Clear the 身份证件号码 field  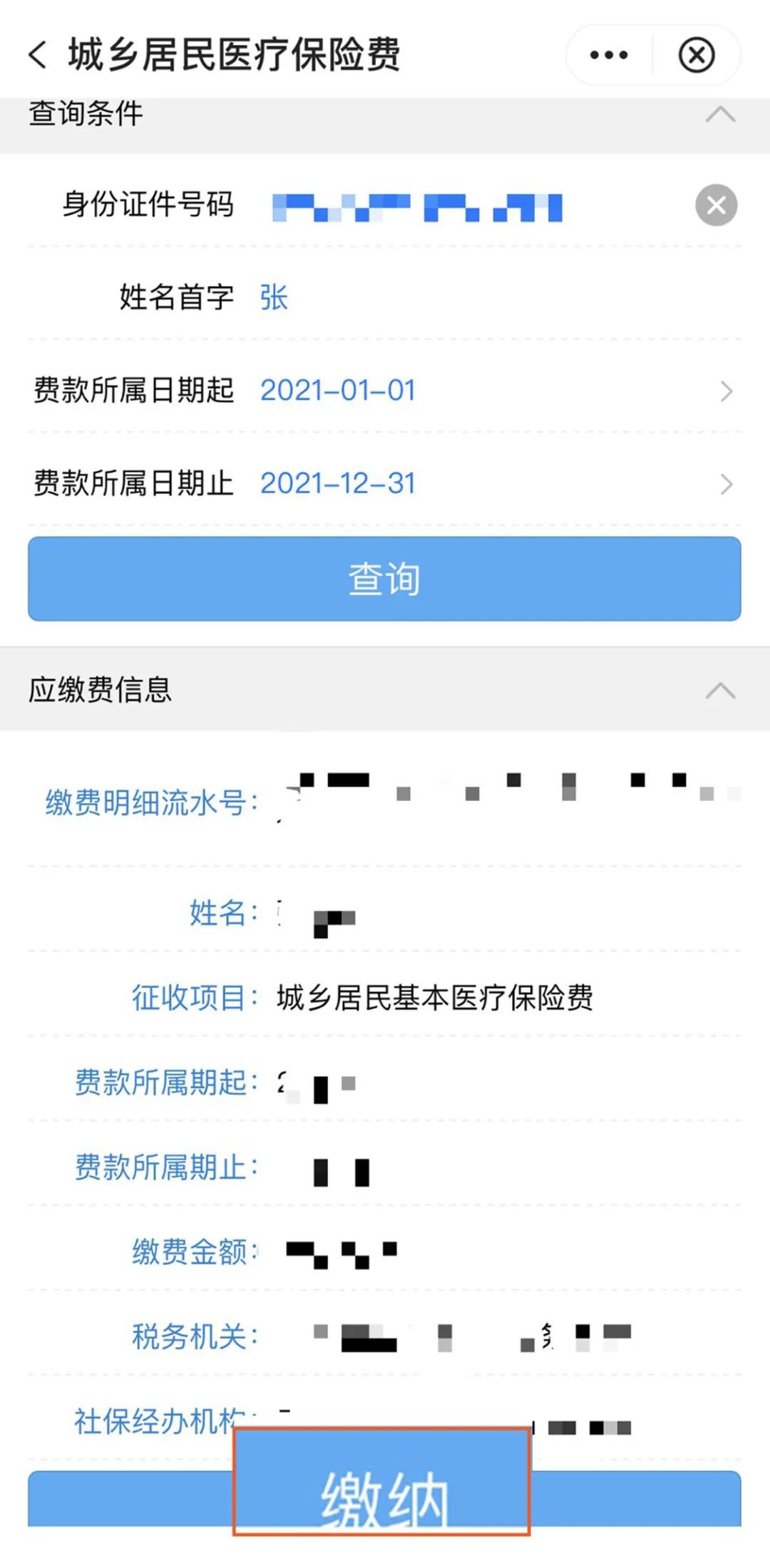pyautogui.click(x=716, y=205)
